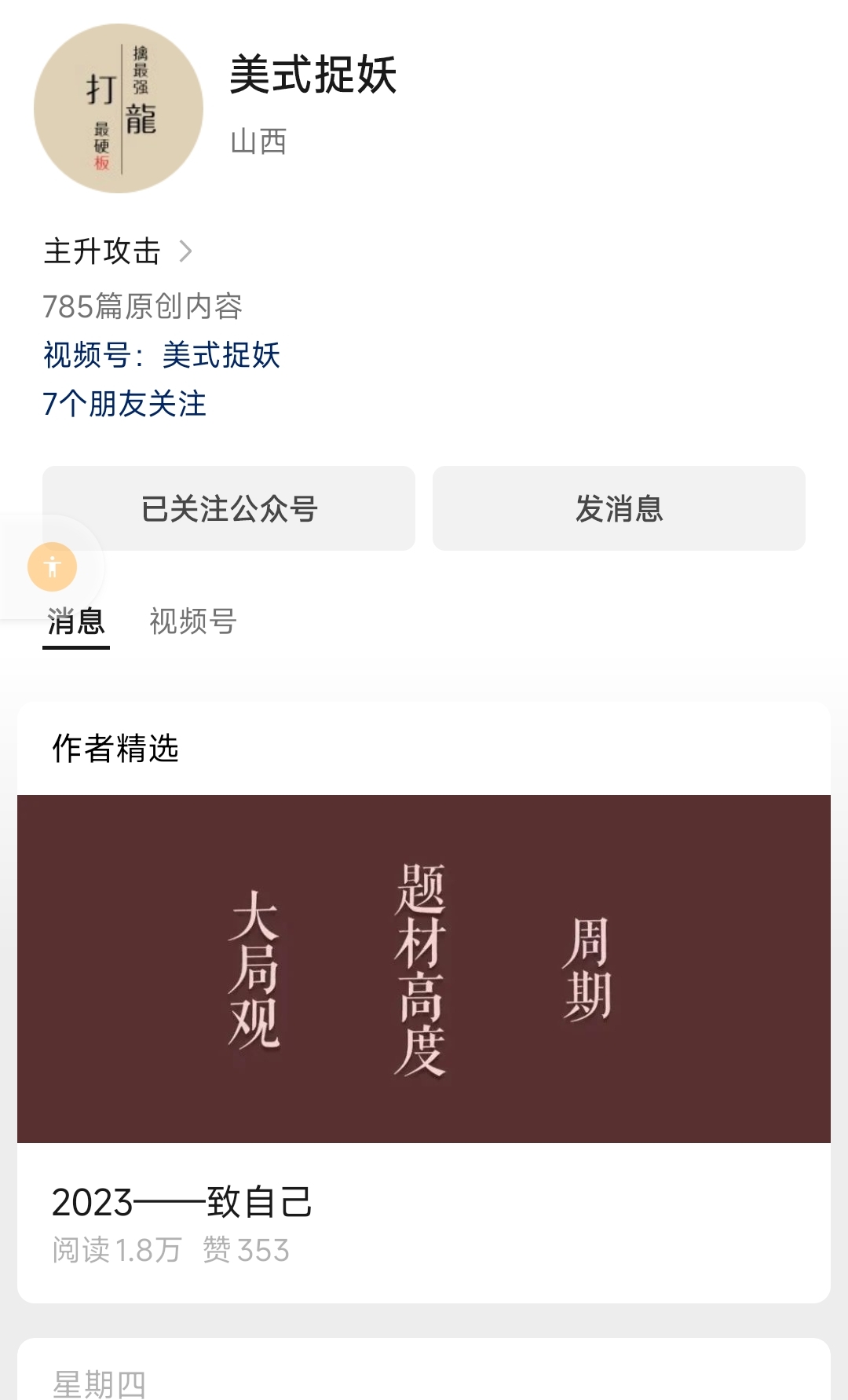Open the 视频号: 美式捉妖 link

(162, 355)
